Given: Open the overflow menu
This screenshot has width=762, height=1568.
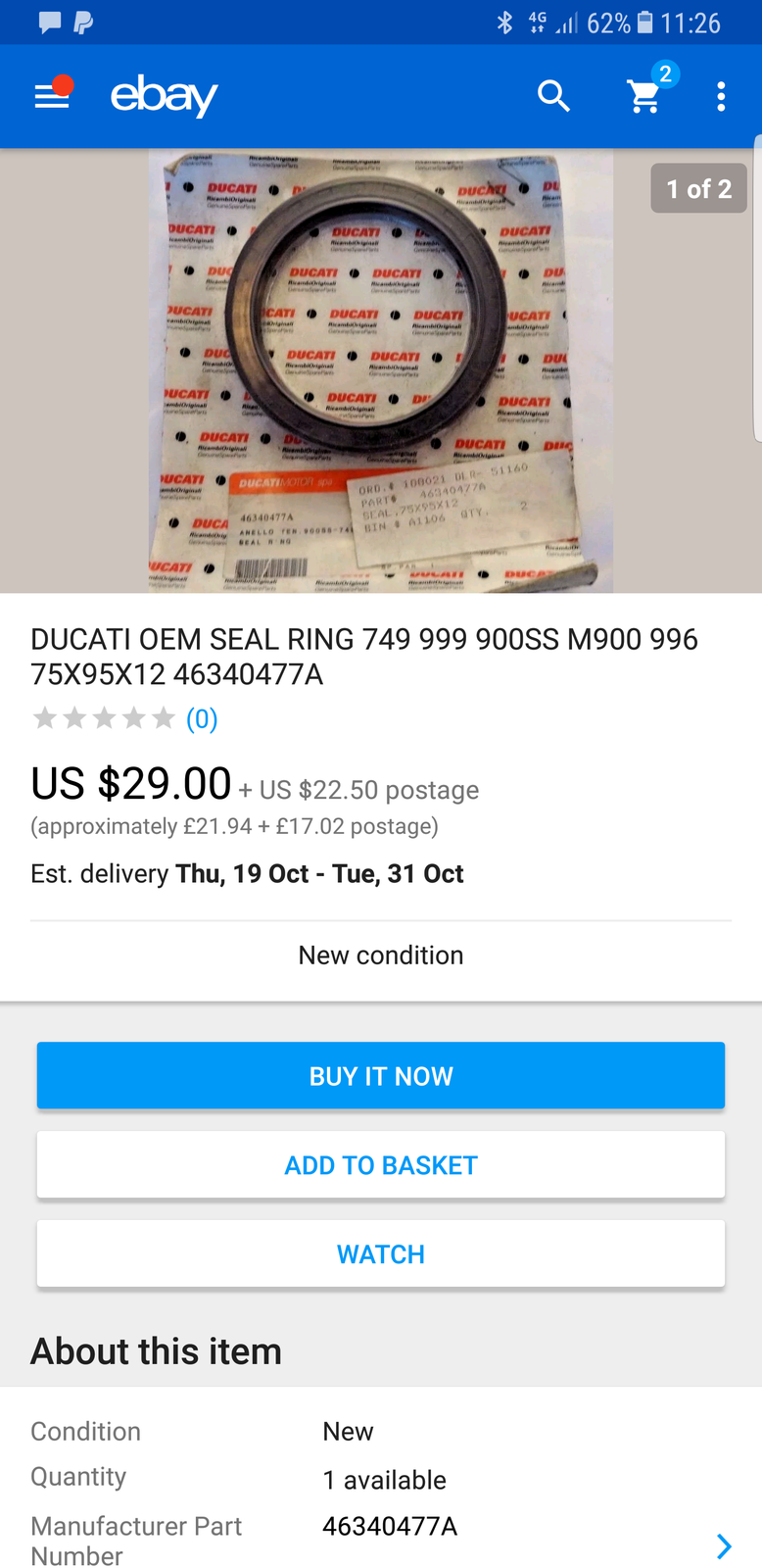Looking at the screenshot, I should pos(721,96).
